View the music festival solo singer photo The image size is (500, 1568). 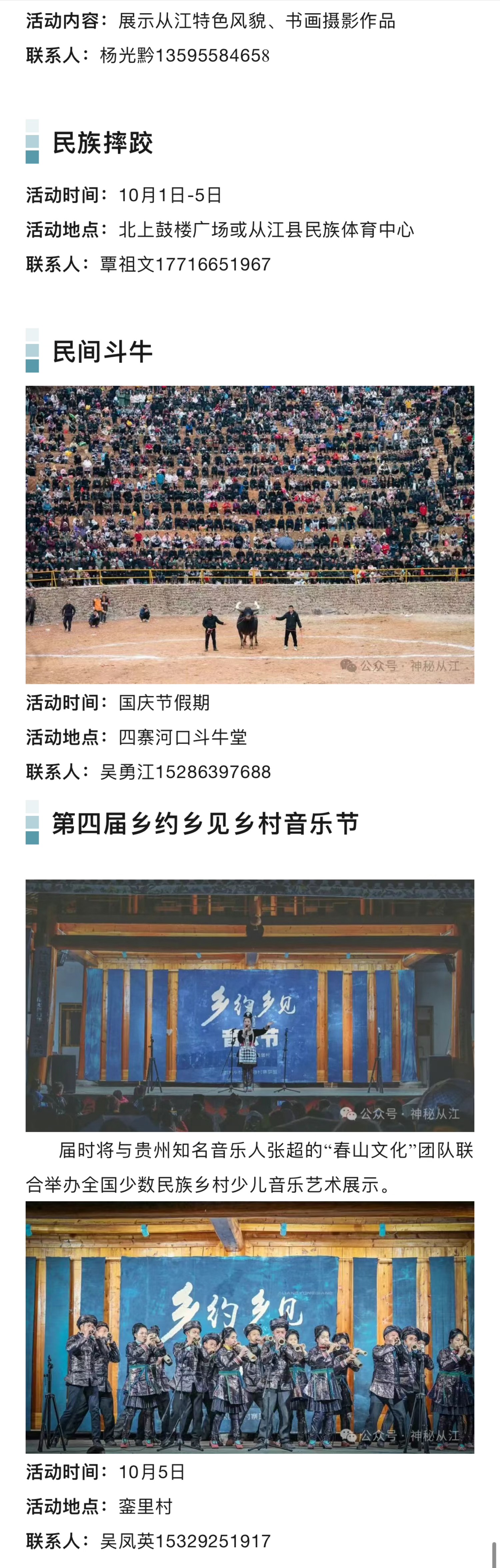click(250, 1005)
